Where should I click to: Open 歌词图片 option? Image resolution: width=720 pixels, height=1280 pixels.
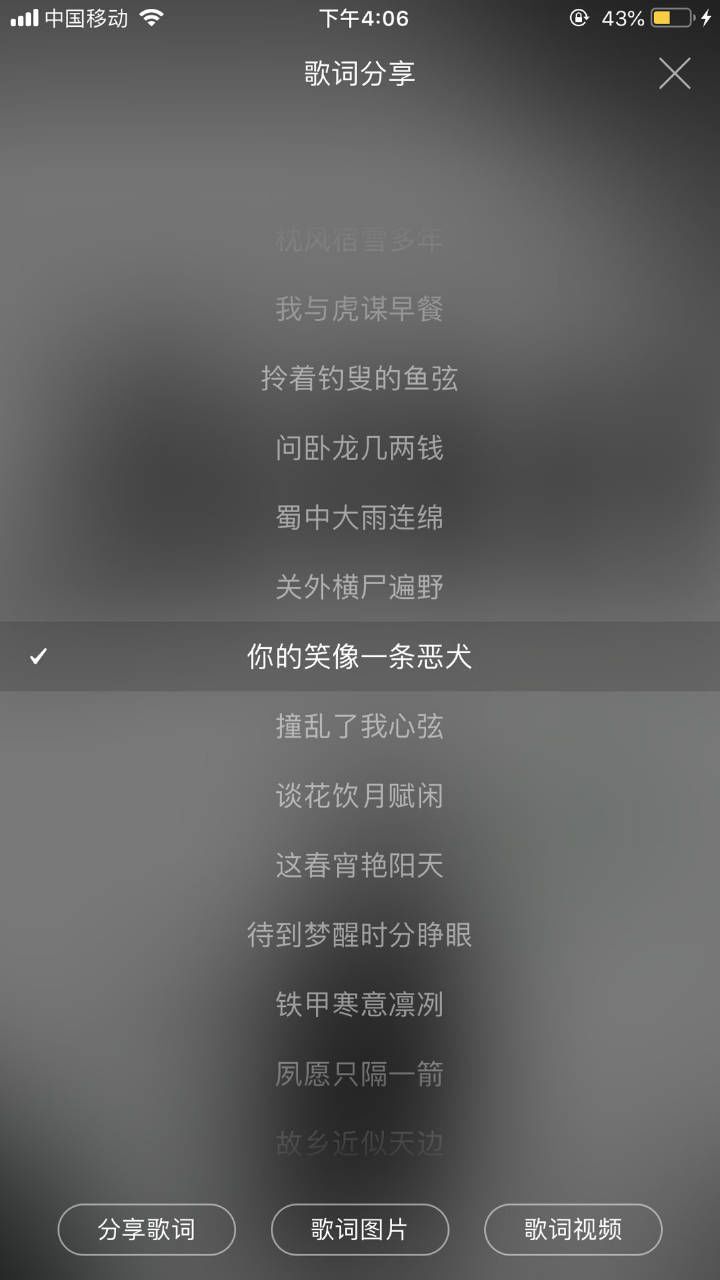(x=360, y=1229)
